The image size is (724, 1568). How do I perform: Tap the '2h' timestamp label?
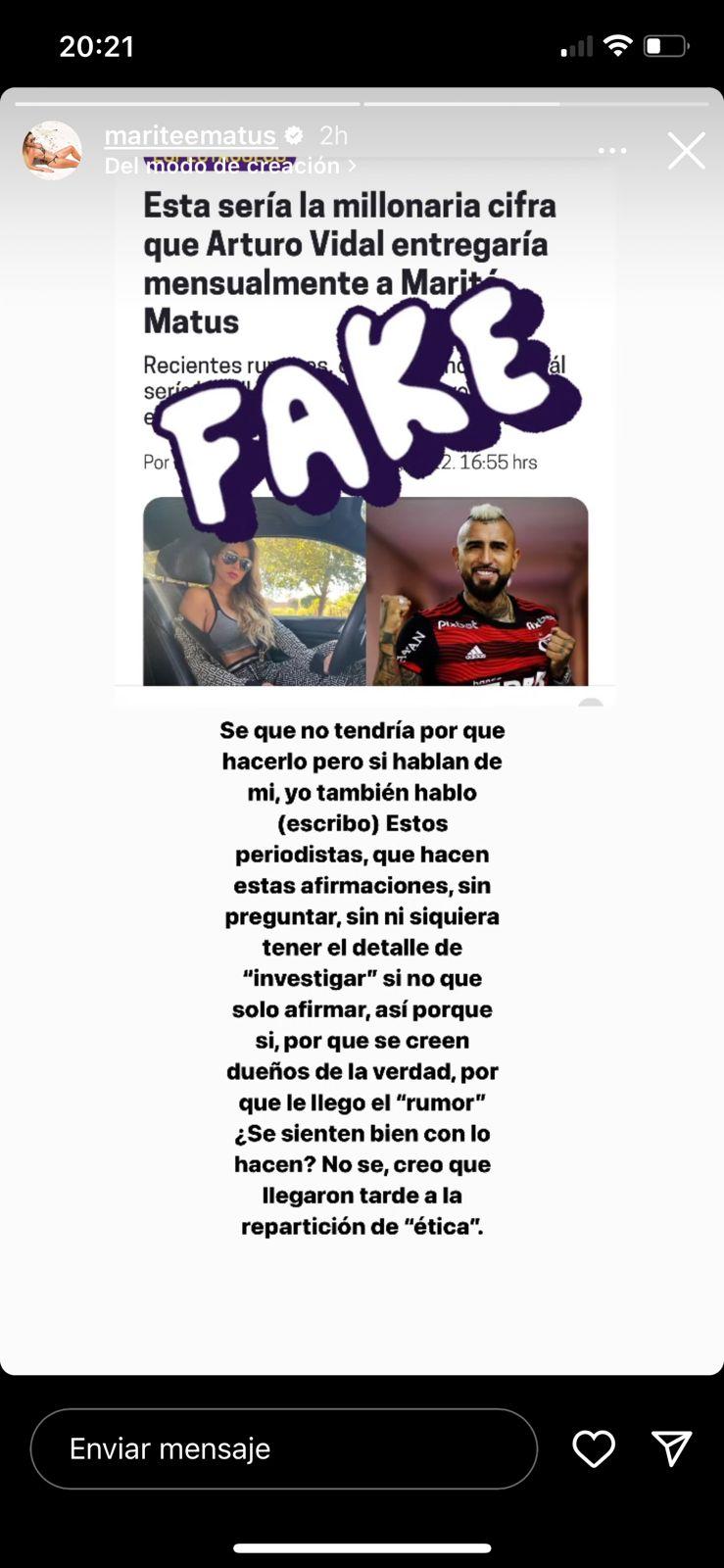tap(331, 136)
